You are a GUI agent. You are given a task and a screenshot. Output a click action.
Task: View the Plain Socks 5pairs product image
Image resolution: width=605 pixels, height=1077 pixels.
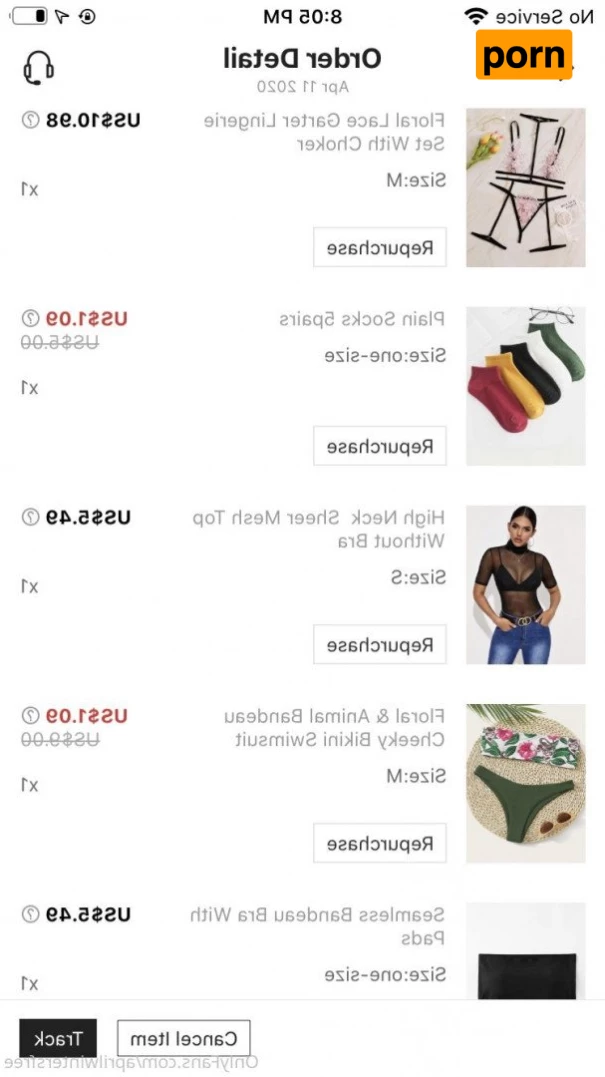point(525,386)
